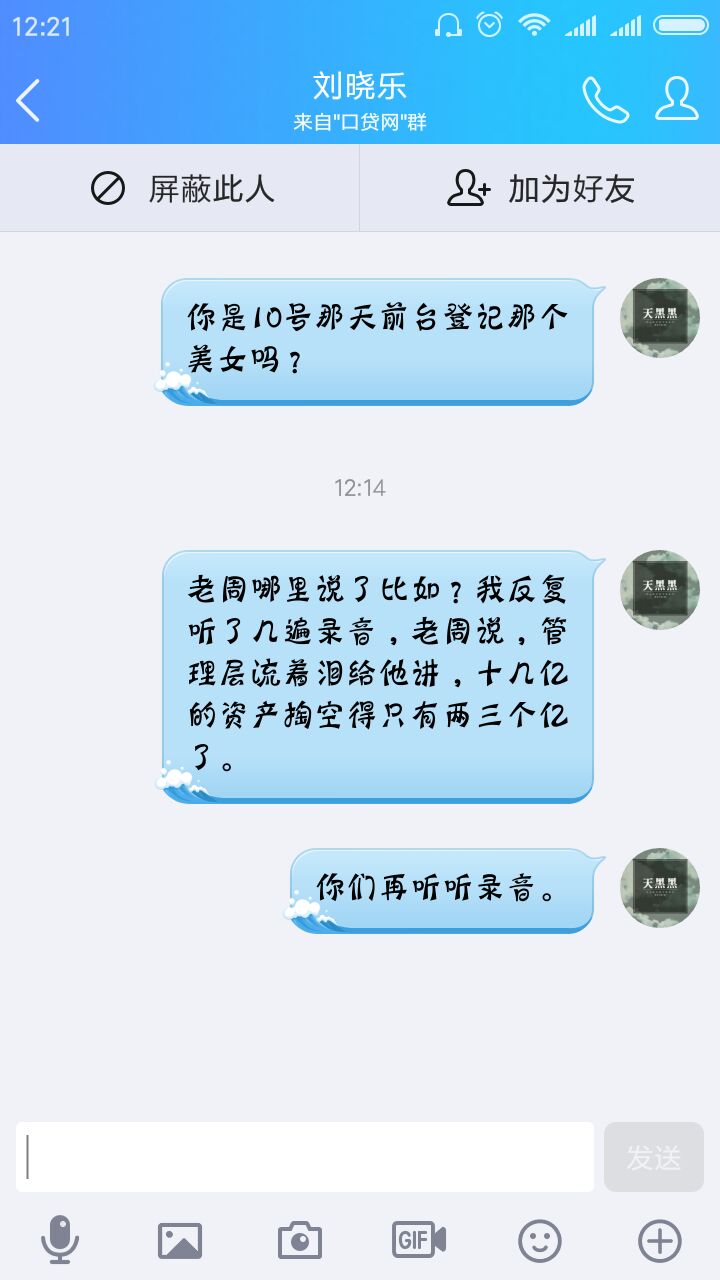This screenshot has height=1280, width=720.
Task: Open the GIF video option
Action: tap(419, 1240)
